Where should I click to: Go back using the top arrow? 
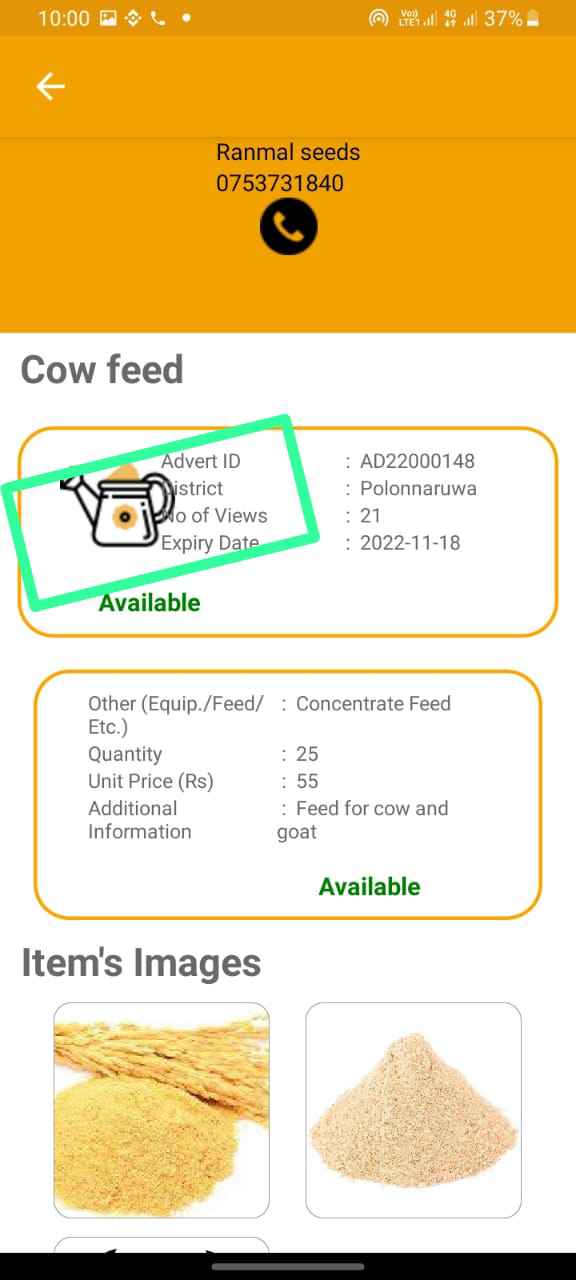coord(50,87)
